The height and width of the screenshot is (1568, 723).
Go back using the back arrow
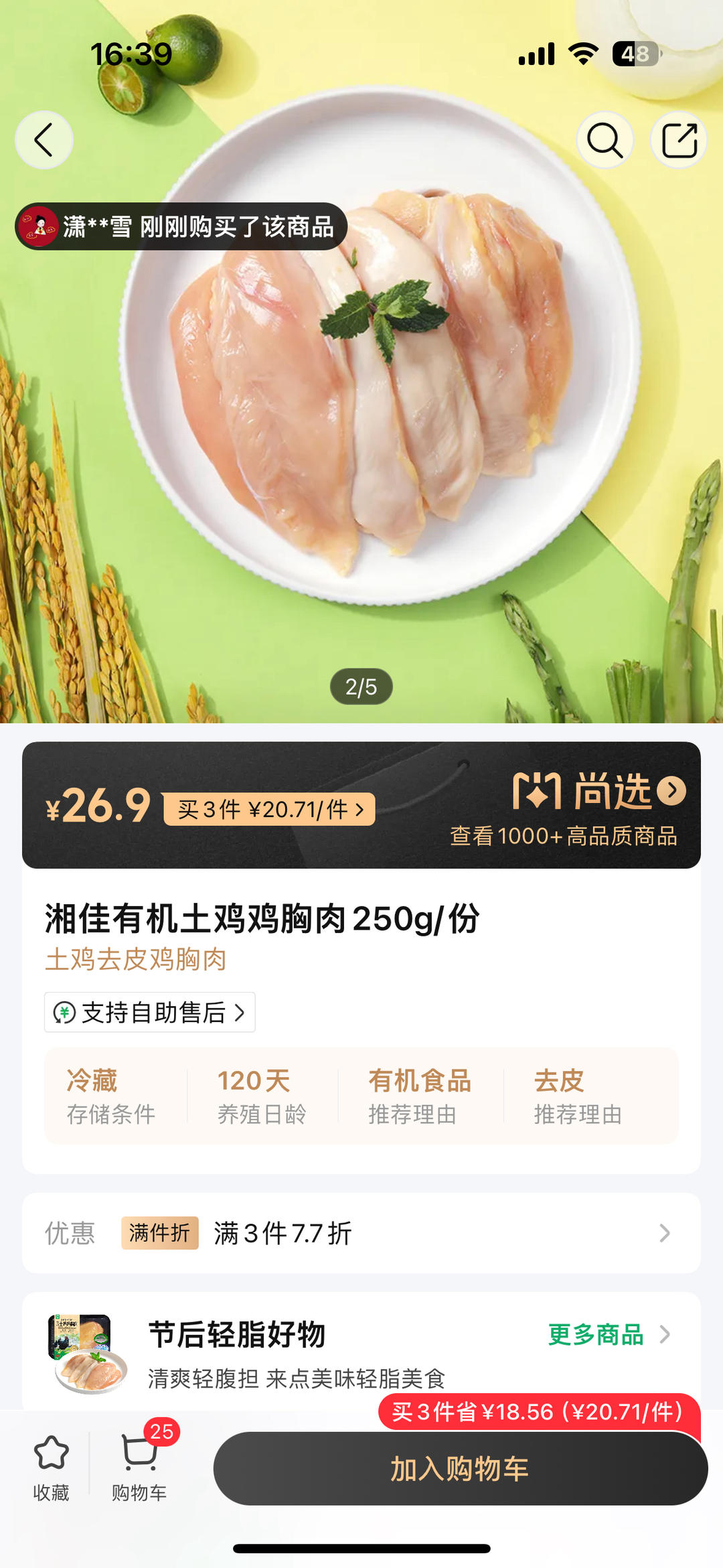44,140
